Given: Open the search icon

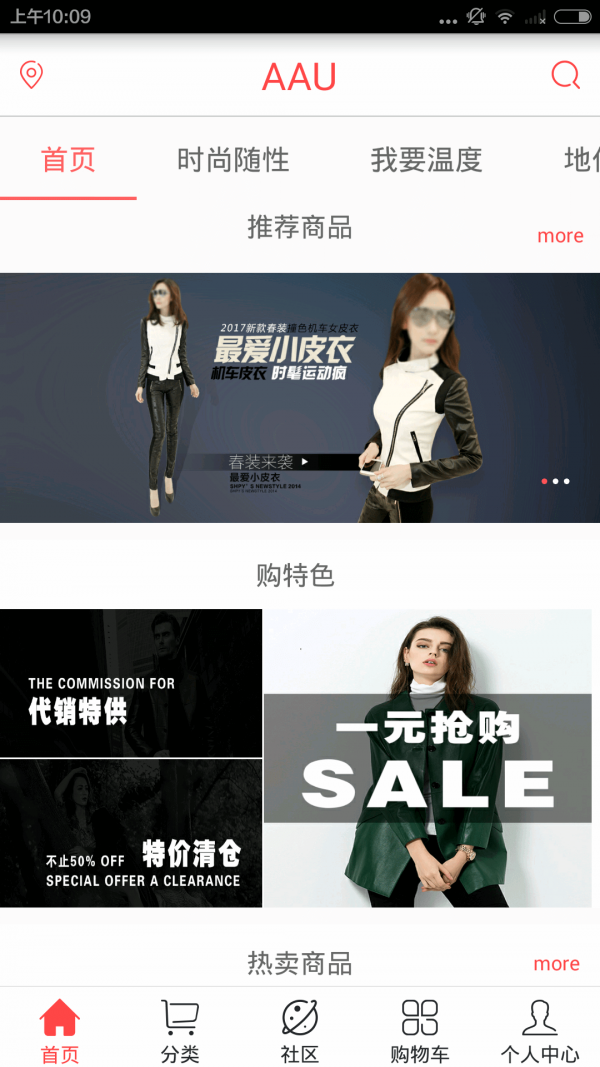Looking at the screenshot, I should pos(566,75).
